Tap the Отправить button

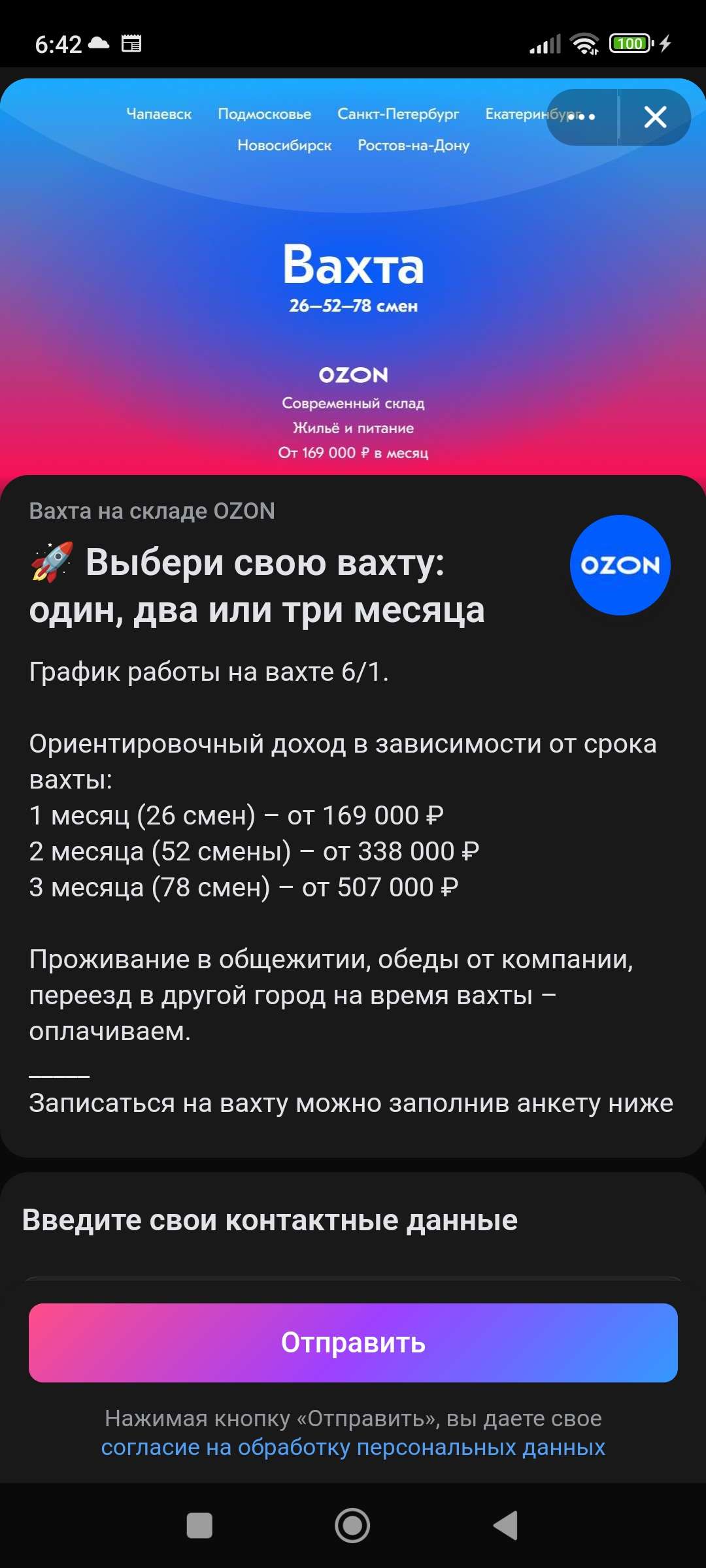click(x=353, y=1343)
